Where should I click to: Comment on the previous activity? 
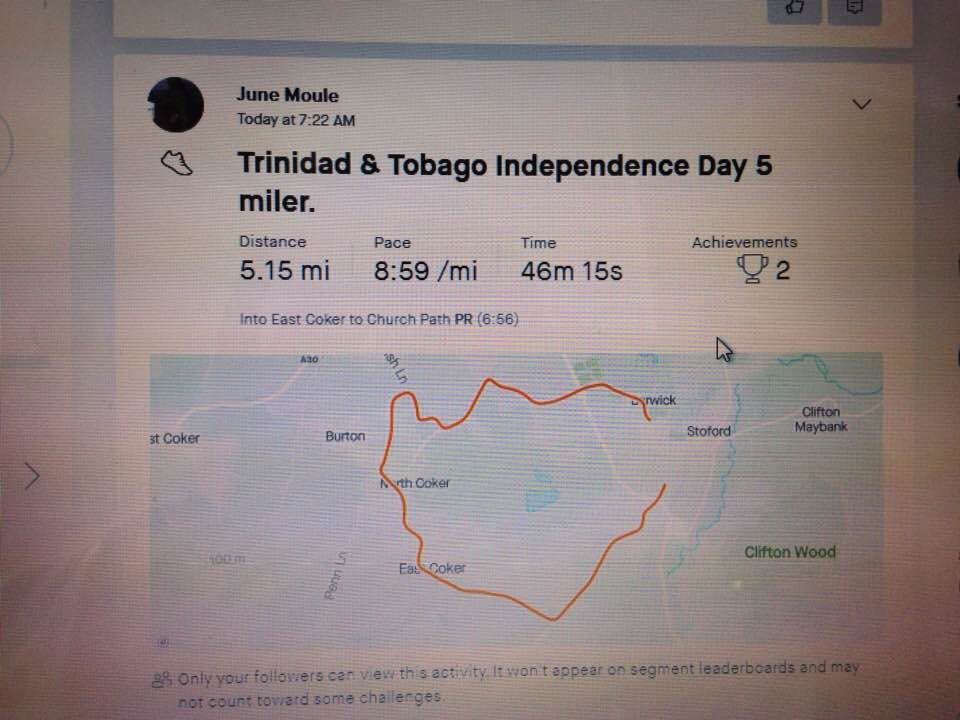[x=854, y=8]
